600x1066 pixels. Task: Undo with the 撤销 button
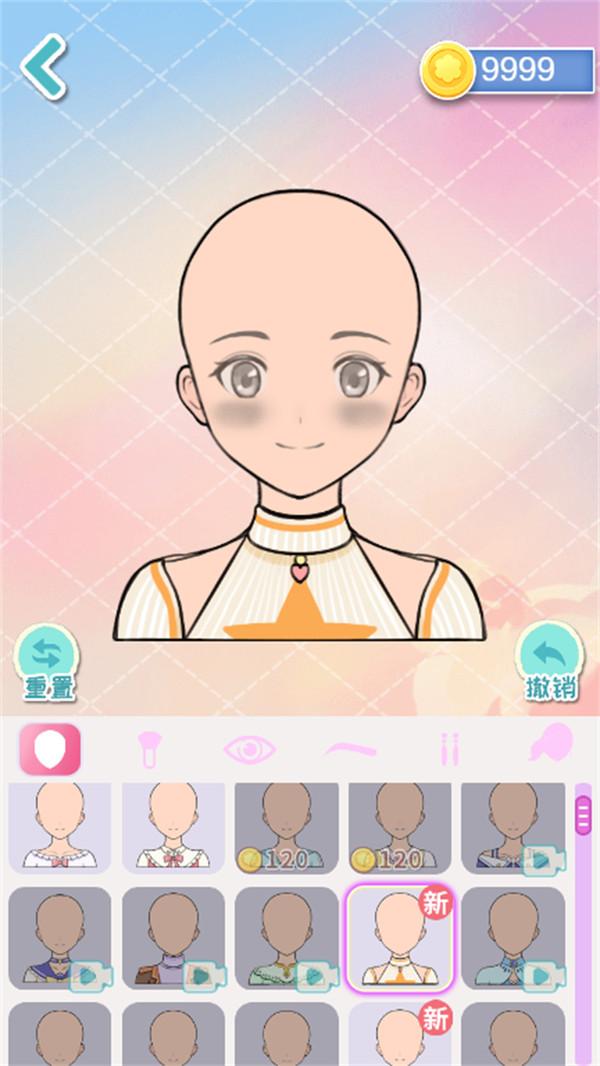coord(552,660)
